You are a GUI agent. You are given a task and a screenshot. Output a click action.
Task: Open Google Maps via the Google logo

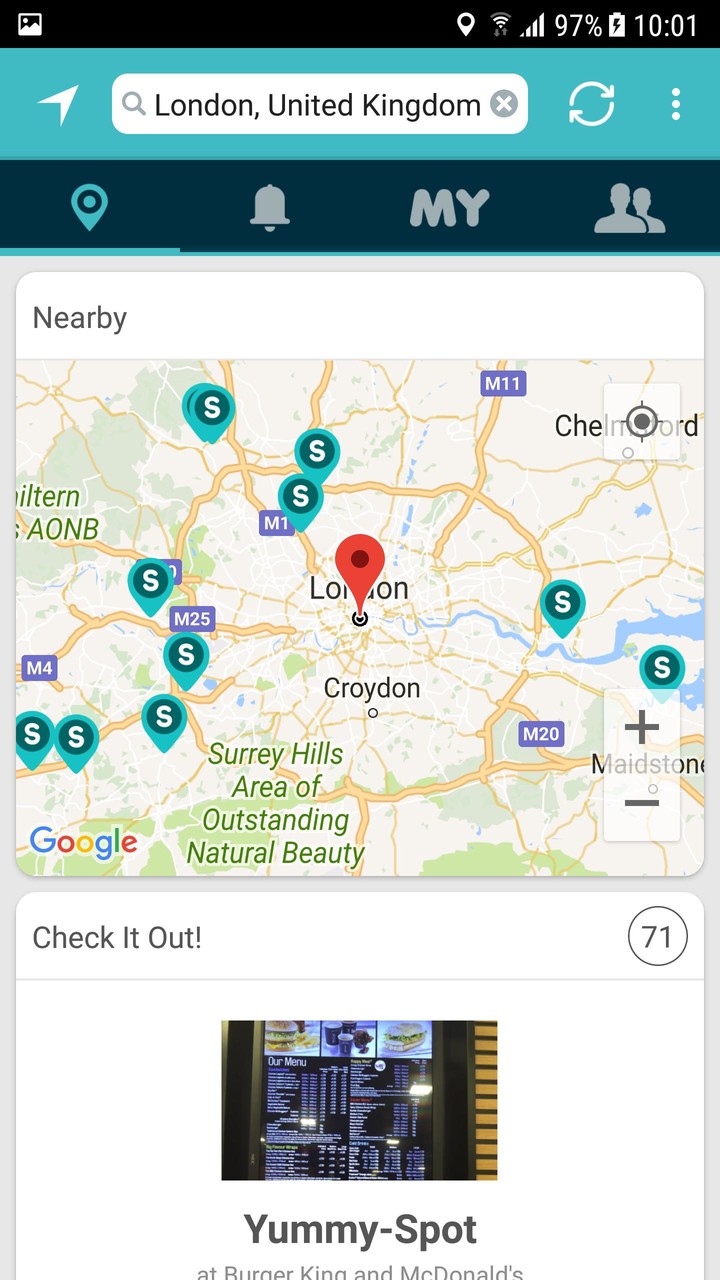[x=83, y=842]
